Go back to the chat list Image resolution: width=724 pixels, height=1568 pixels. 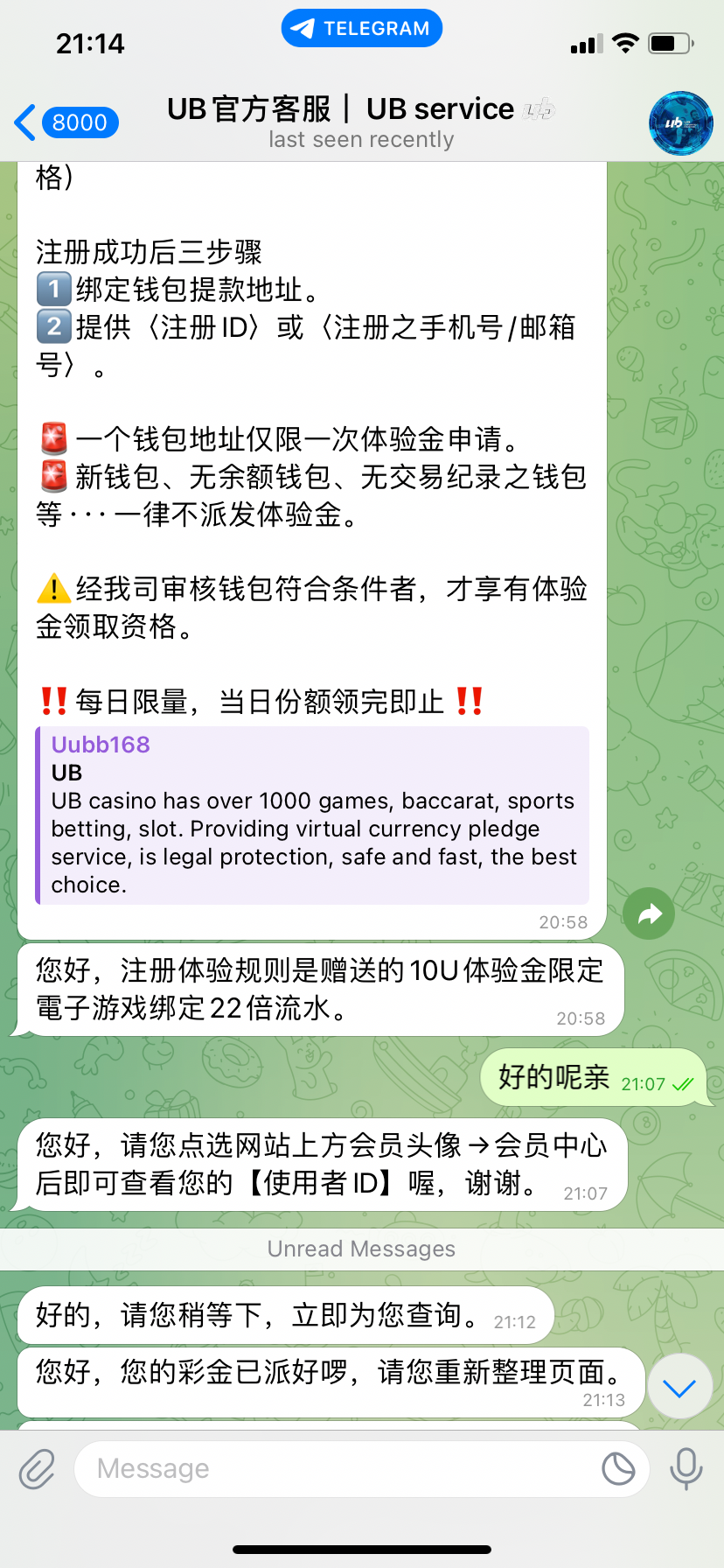click(x=66, y=122)
